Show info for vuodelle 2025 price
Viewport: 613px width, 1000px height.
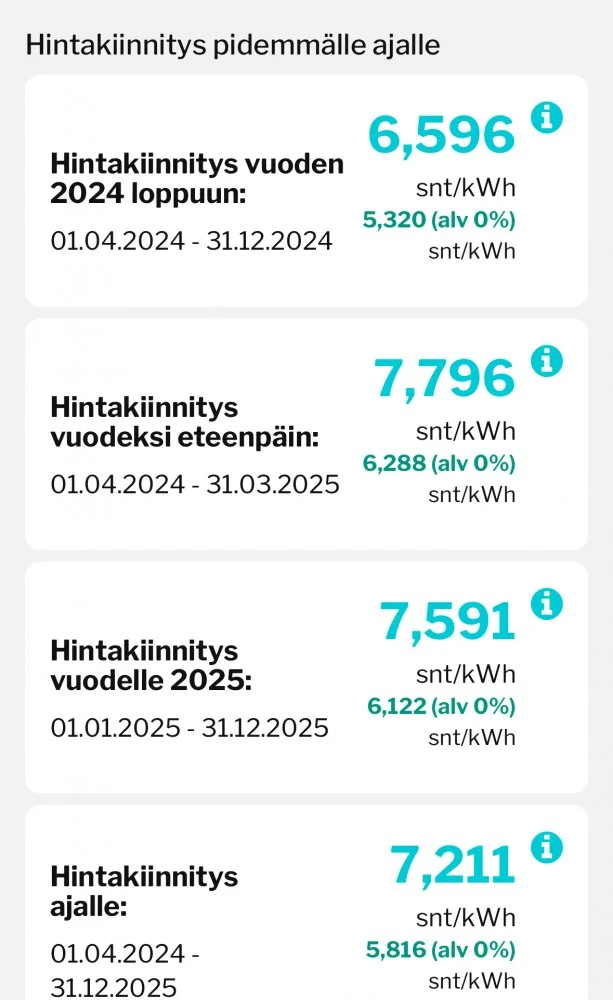tap(546, 604)
